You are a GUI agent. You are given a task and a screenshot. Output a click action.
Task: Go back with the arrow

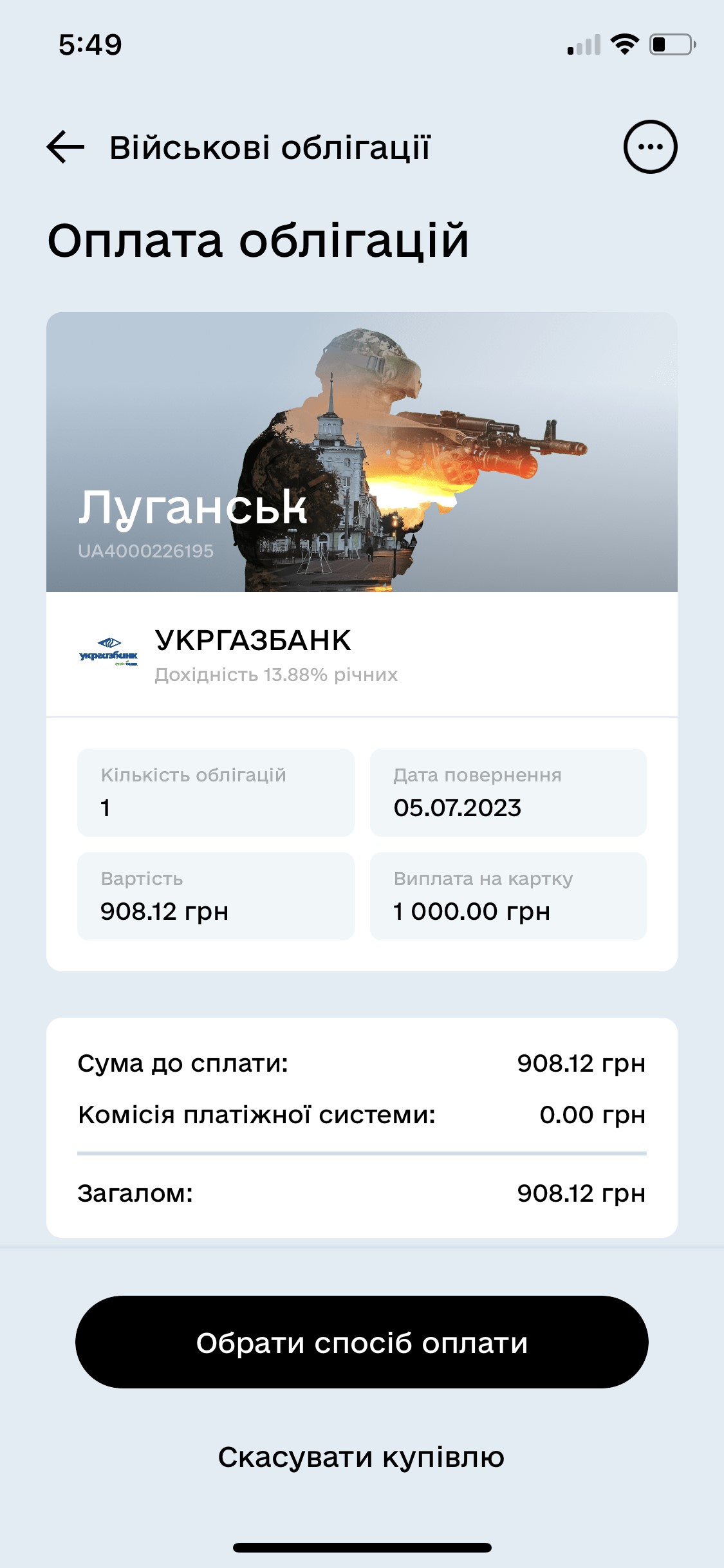click(x=66, y=147)
